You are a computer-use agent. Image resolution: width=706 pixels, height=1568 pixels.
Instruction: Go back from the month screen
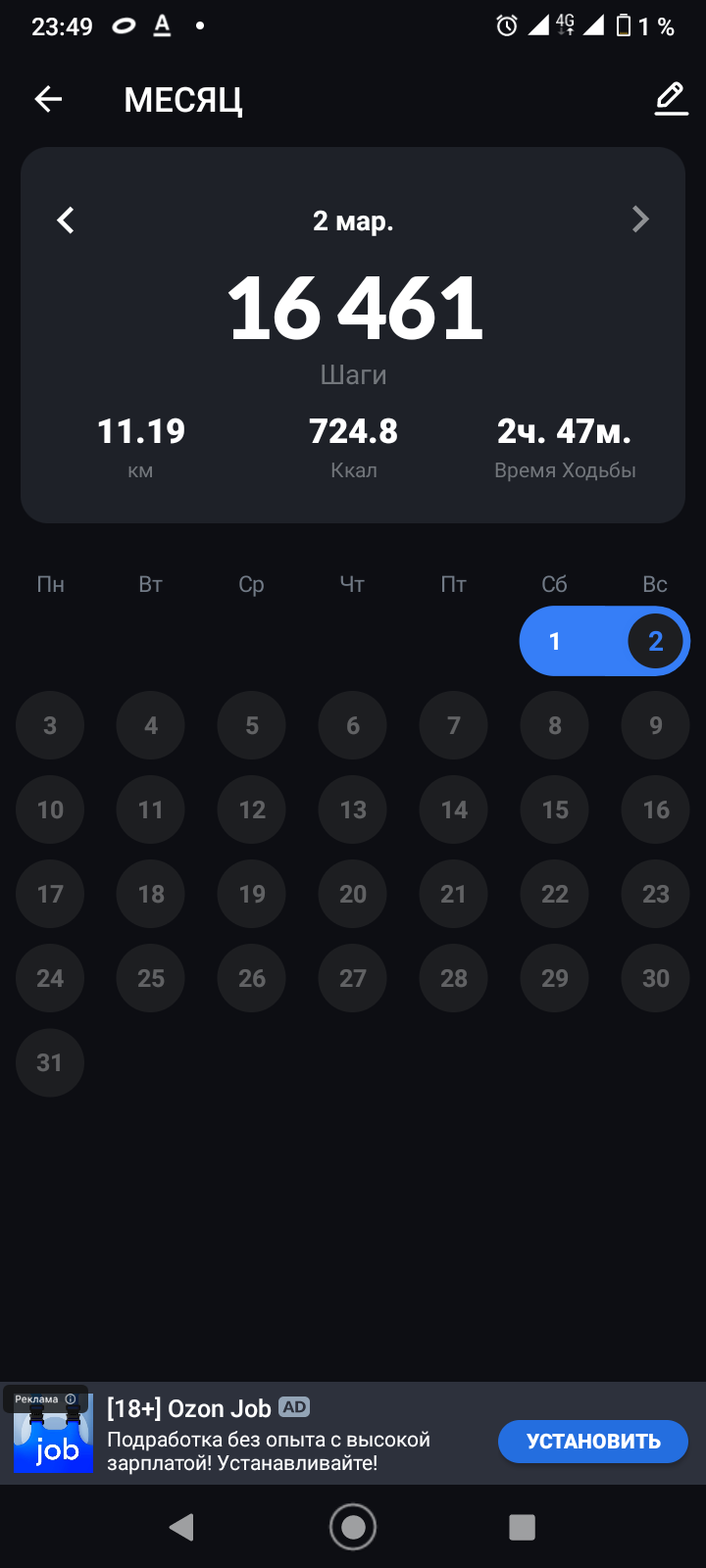(48, 99)
